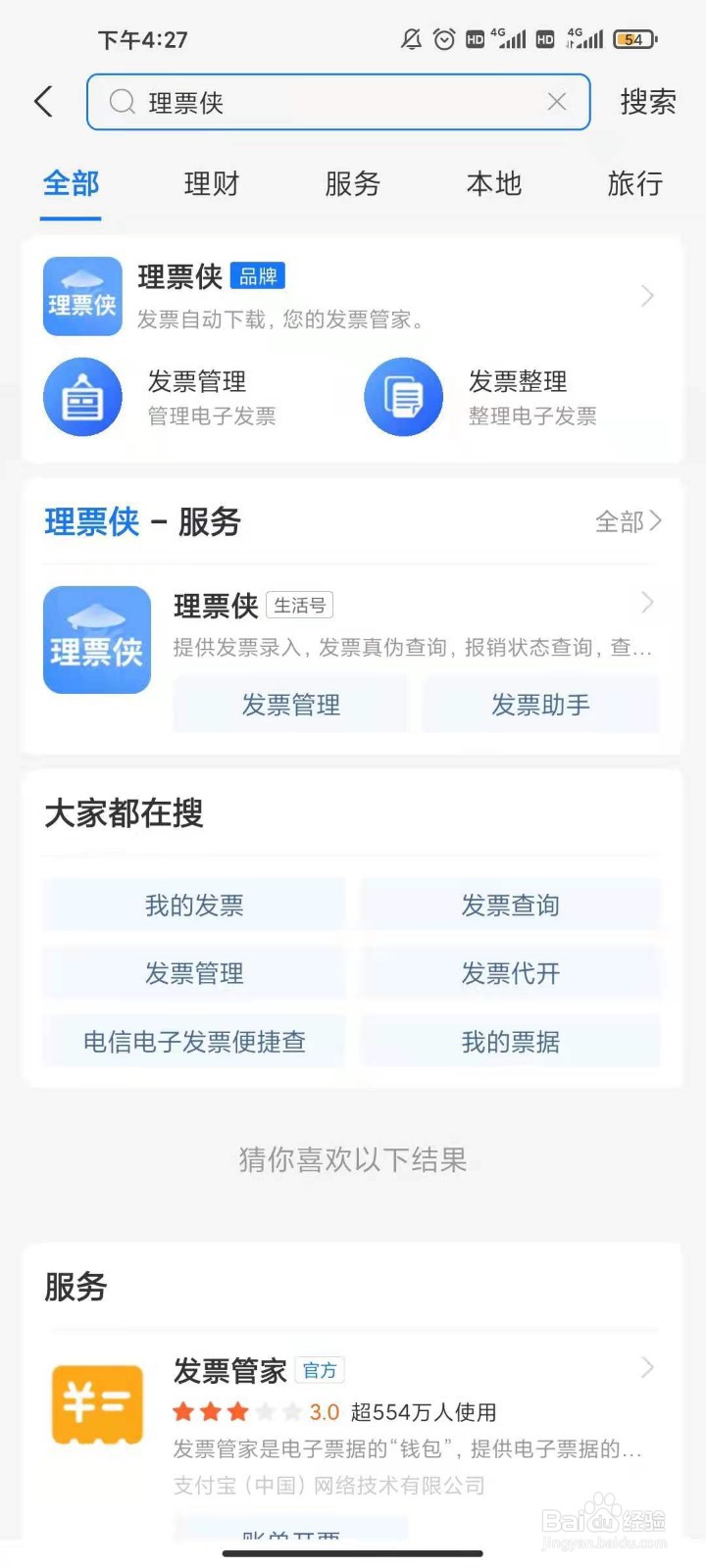Search for 我的发票 suggestion
Screen dimensions: 706x1568
[x=193, y=904]
